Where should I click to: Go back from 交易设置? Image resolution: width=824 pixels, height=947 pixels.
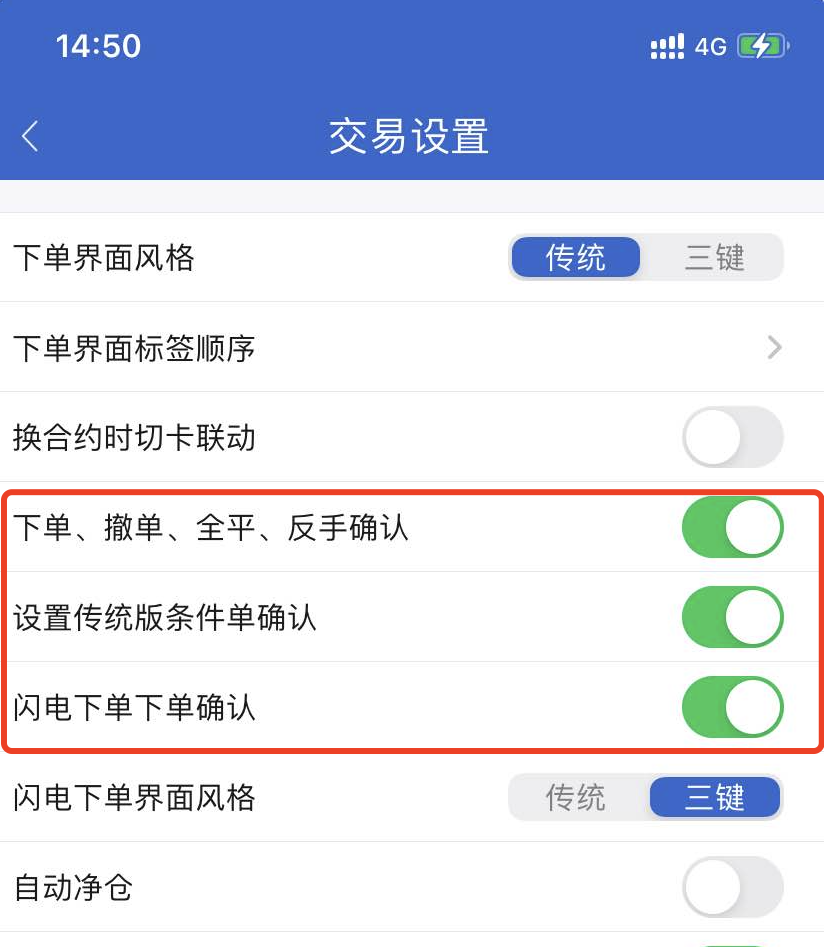coord(30,136)
